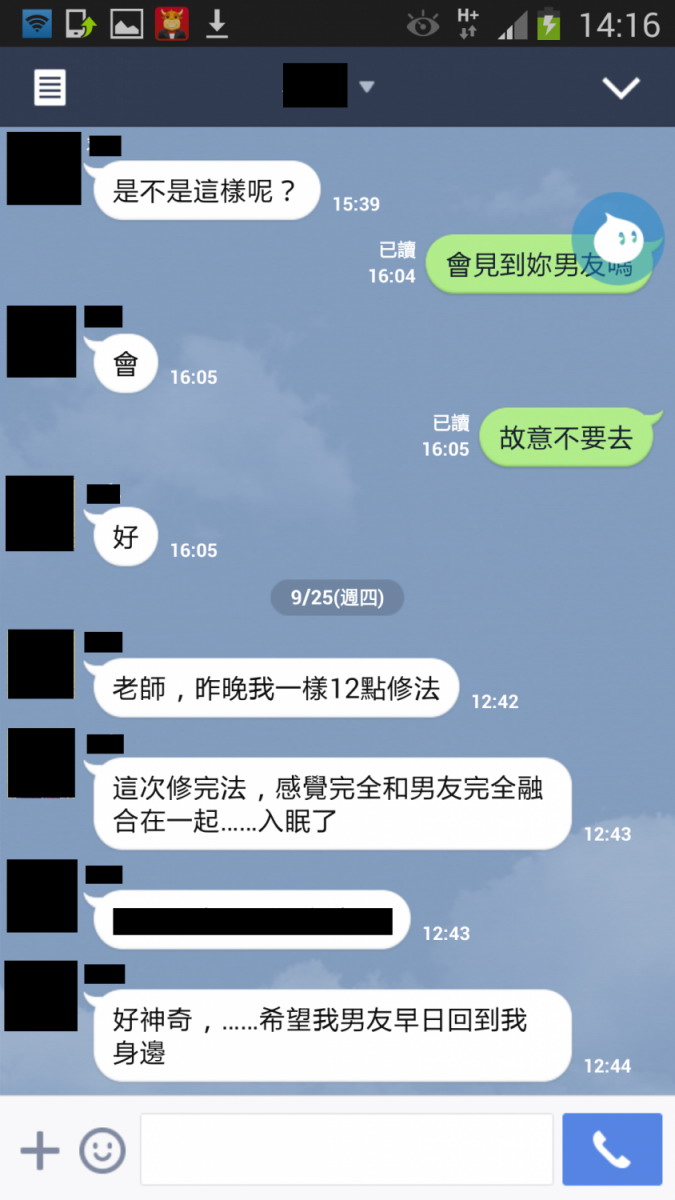
Task: Open the sender's avatar beside 是不是這樣呢？
Action: click(44, 168)
